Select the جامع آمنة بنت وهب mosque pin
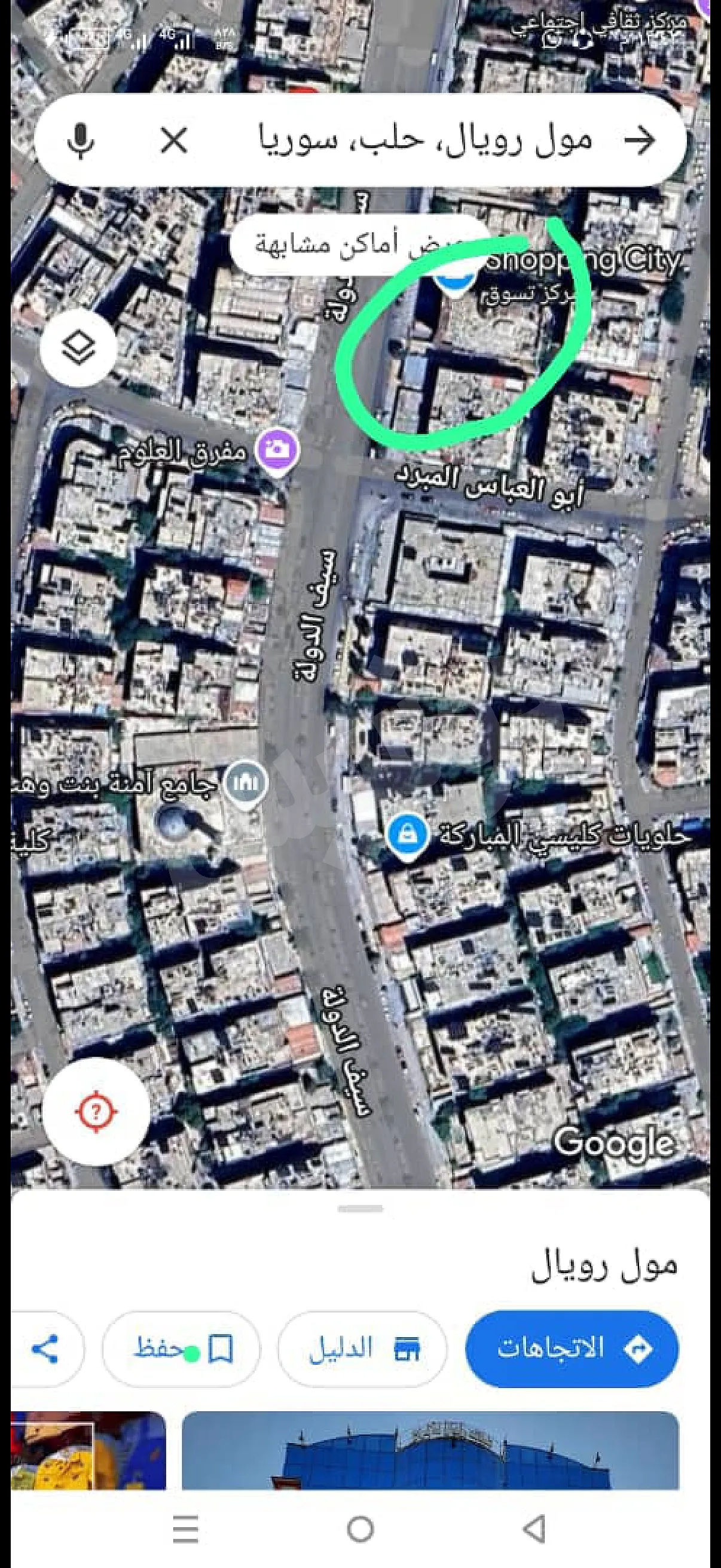The image size is (721, 1568). 245,783
